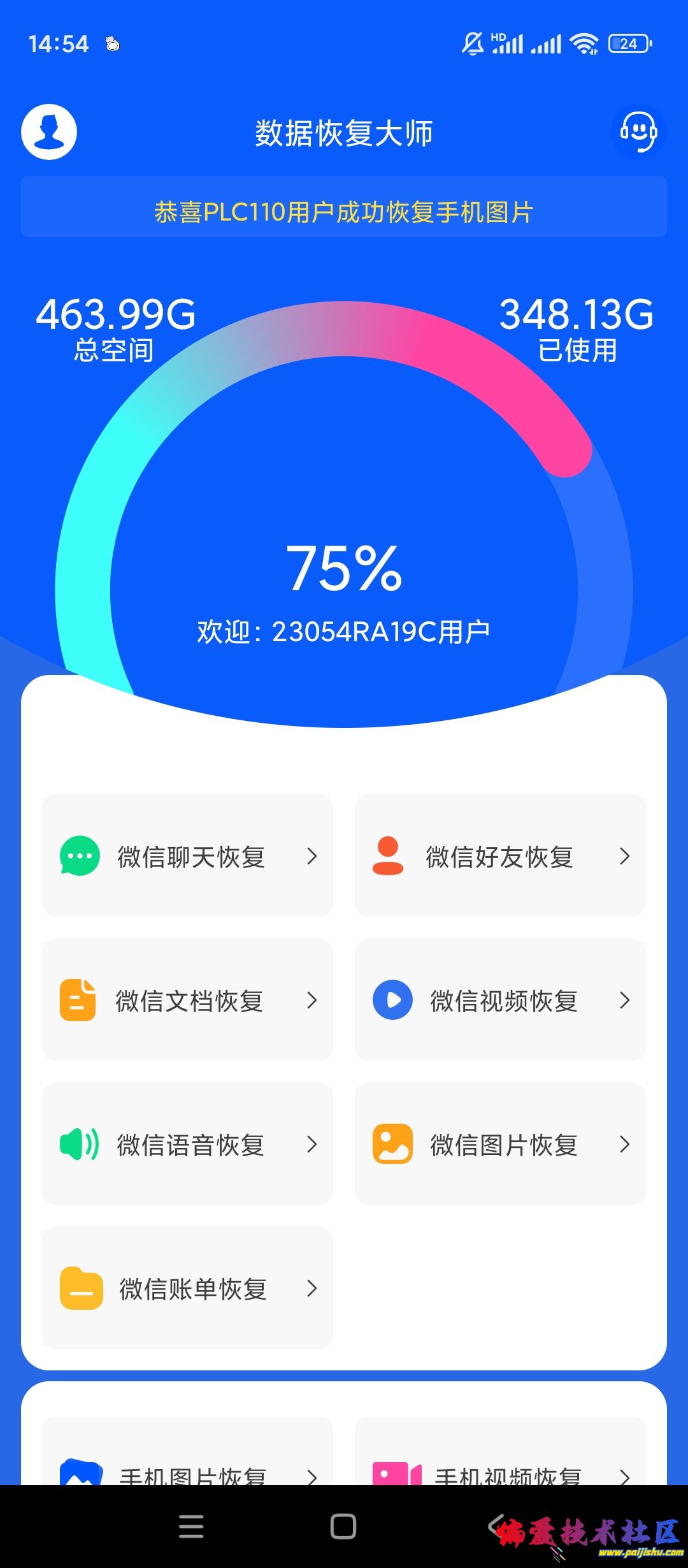688x1568 pixels.
Task: Launch 微信视频恢复 (WeChat video recovery)
Action: coord(500,1000)
